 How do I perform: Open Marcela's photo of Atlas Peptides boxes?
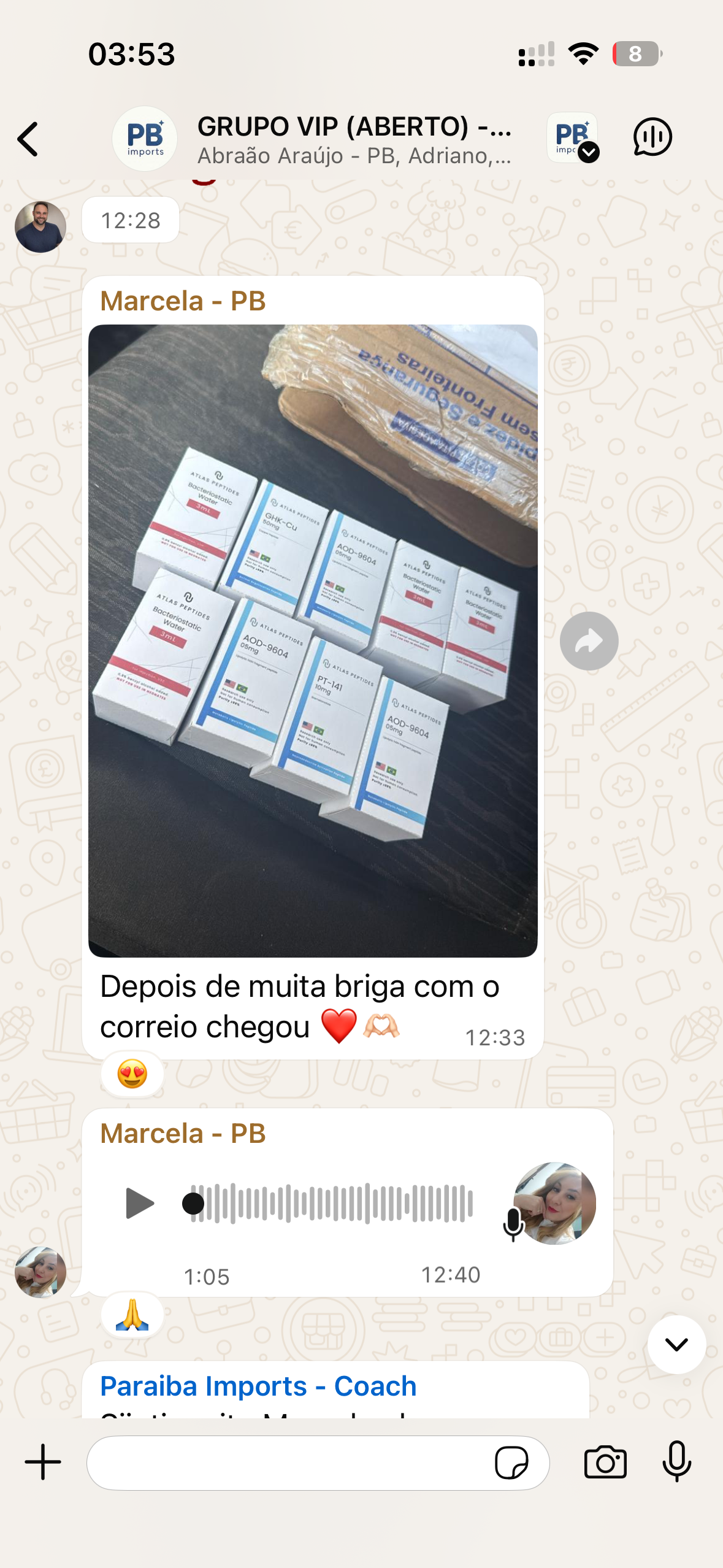313,640
